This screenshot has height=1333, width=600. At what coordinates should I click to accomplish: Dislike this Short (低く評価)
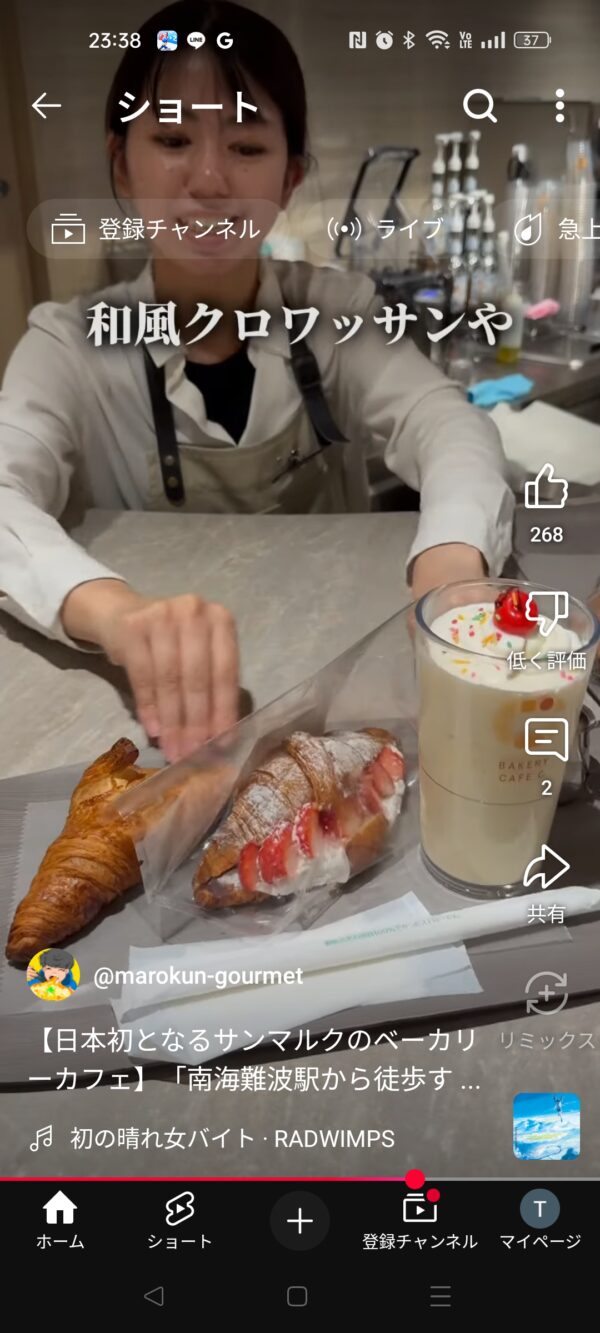click(x=546, y=615)
